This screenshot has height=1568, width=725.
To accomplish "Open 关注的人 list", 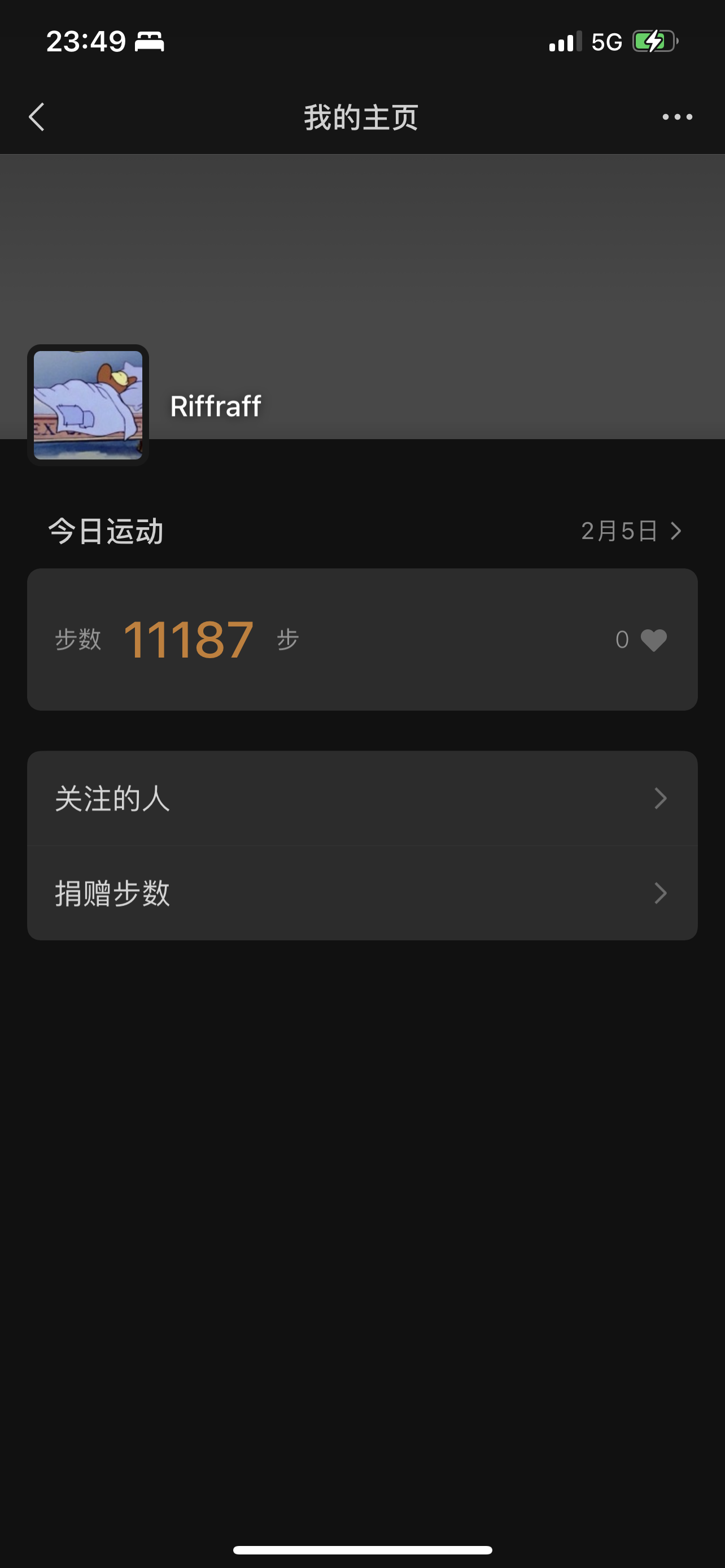I will [362, 798].
